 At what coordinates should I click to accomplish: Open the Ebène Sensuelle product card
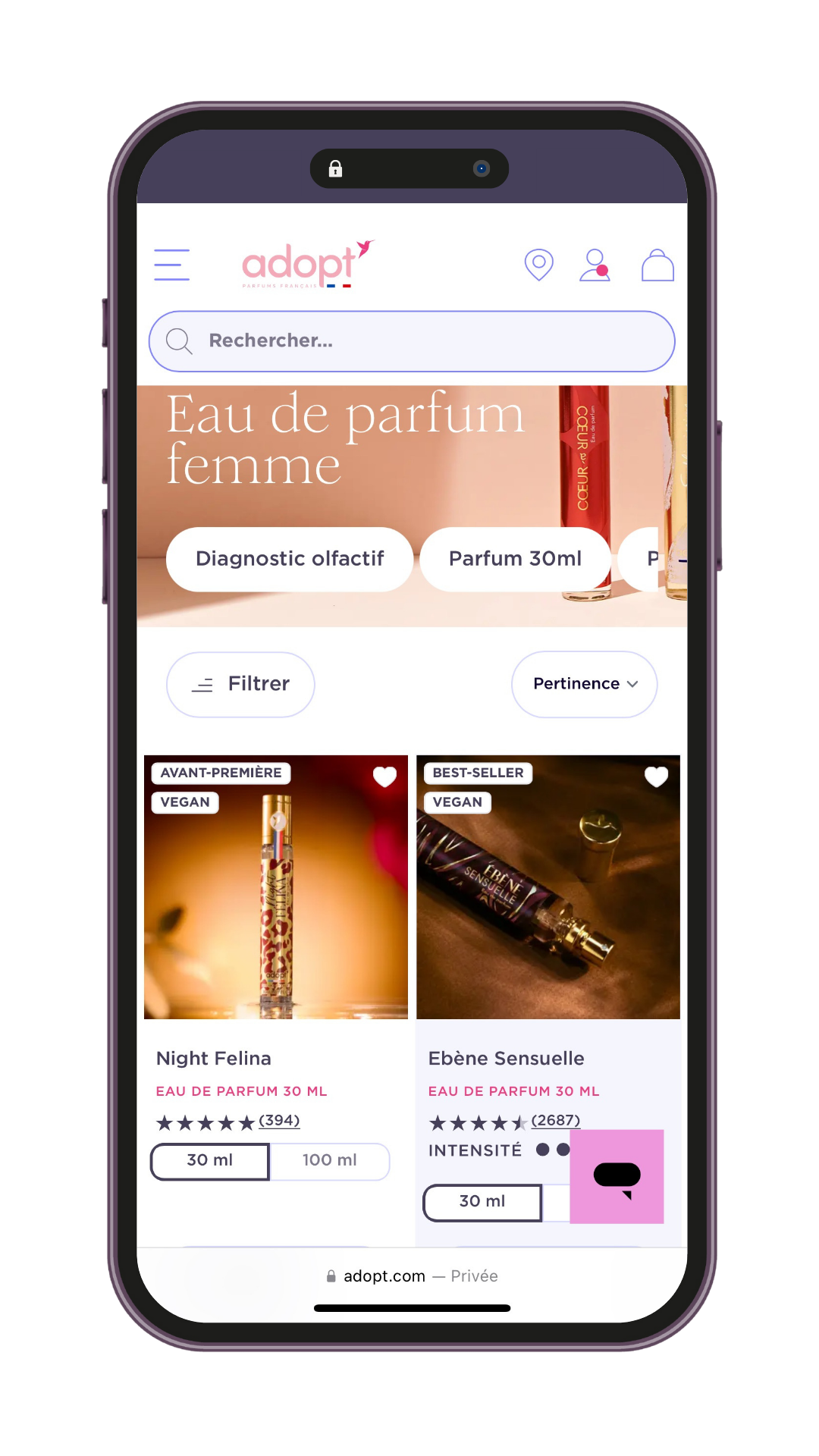point(548,887)
